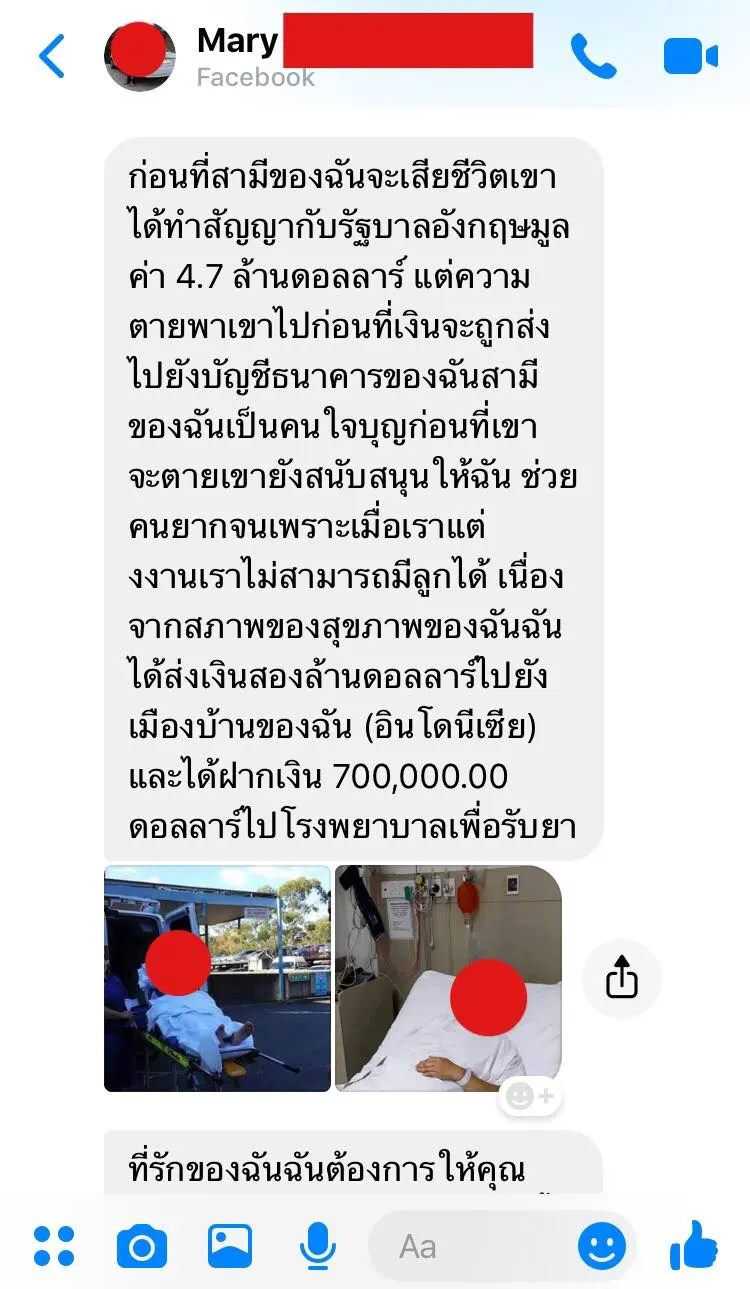Open the photo gallery picker
750x1289 pixels.
[229, 1246]
